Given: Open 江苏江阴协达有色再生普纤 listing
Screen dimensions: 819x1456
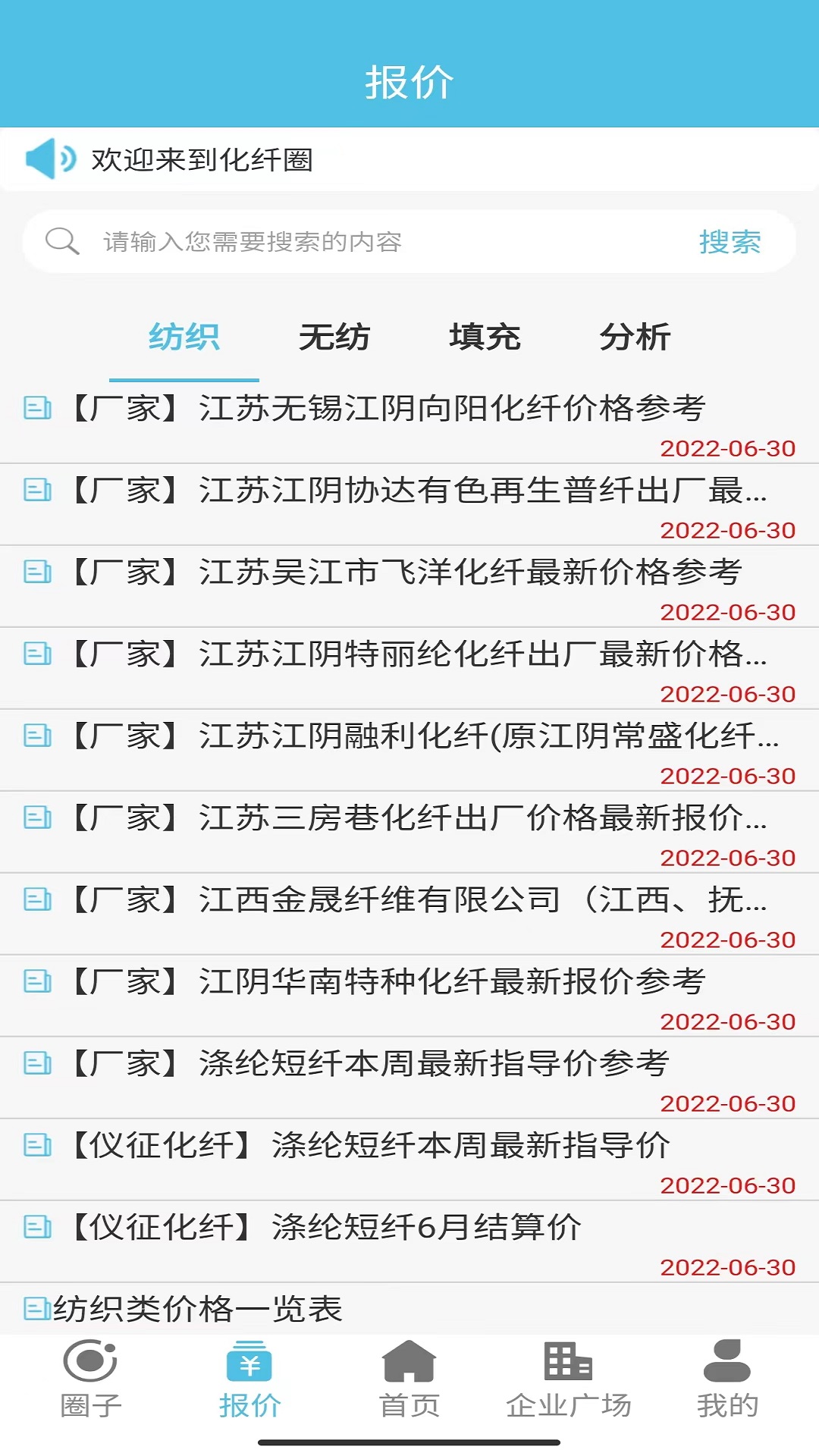Looking at the screenshot, I should click(x=409, y=505).
